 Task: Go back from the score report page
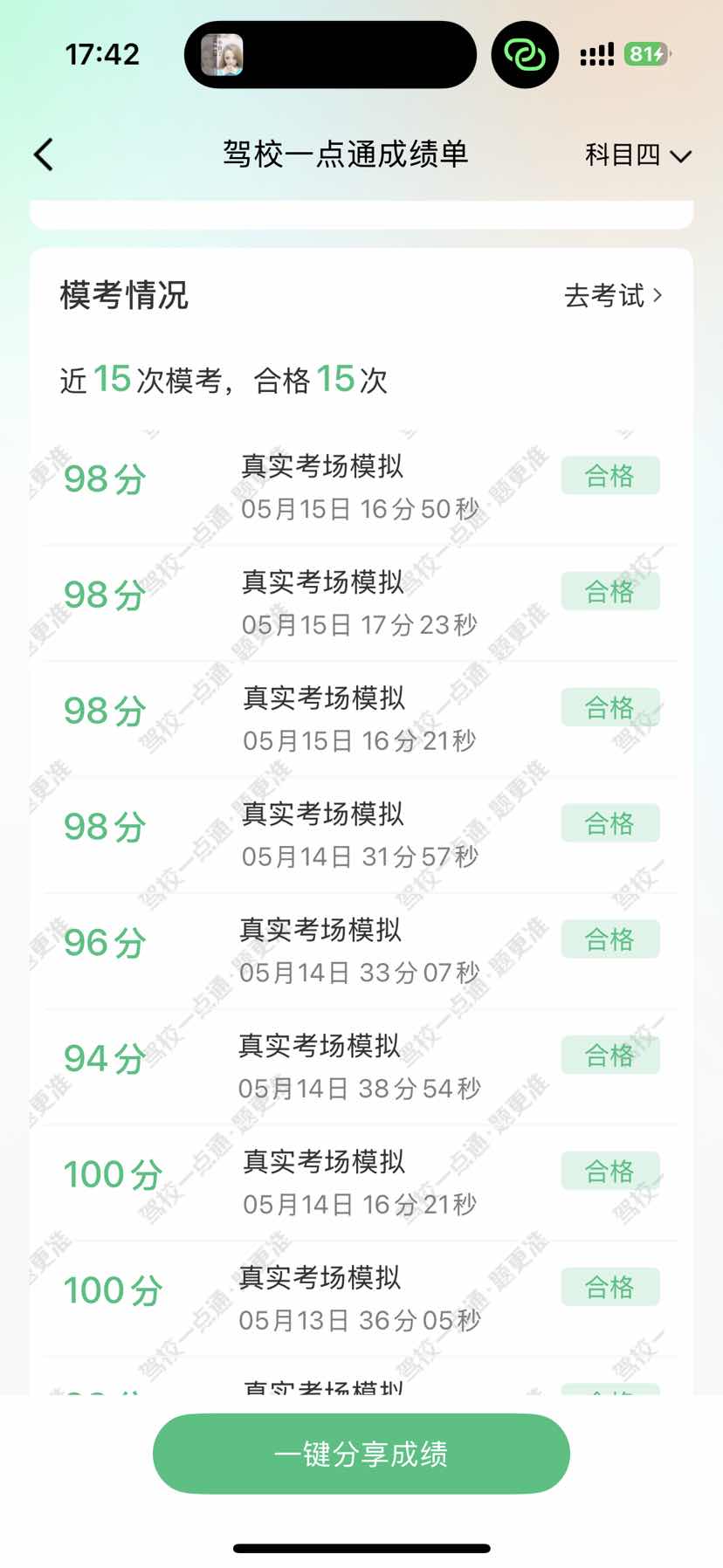(44, 155)
